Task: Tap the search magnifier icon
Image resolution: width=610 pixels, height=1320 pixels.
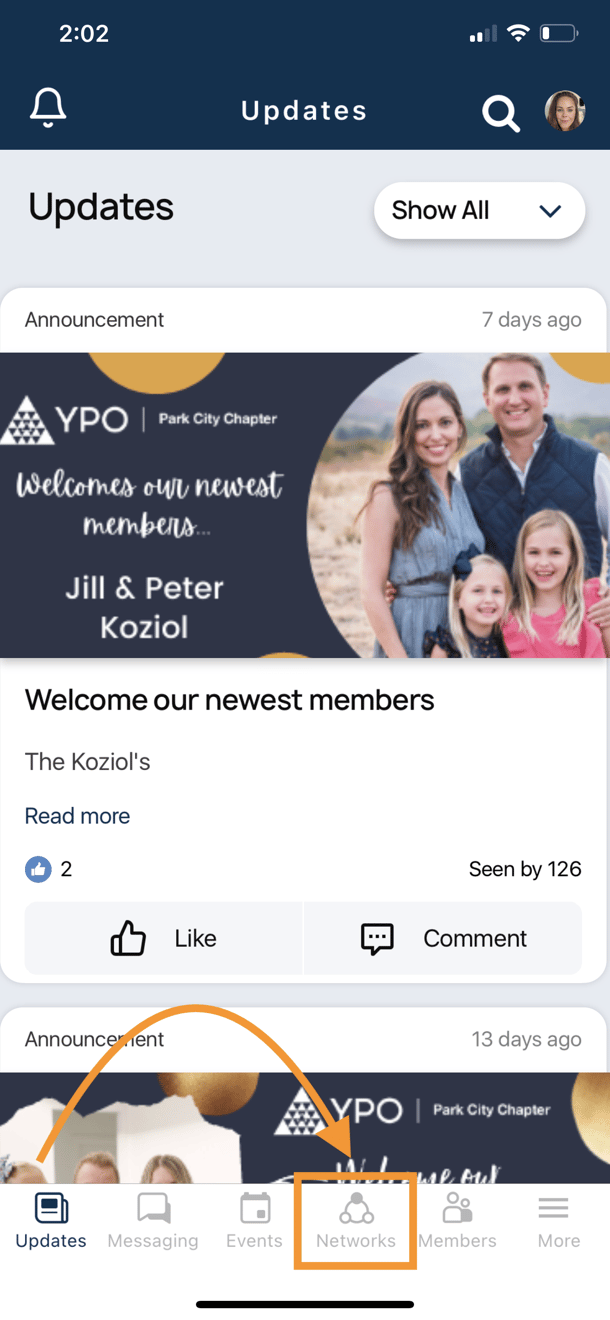Action: pyautogui.click(x=501, y=113)
